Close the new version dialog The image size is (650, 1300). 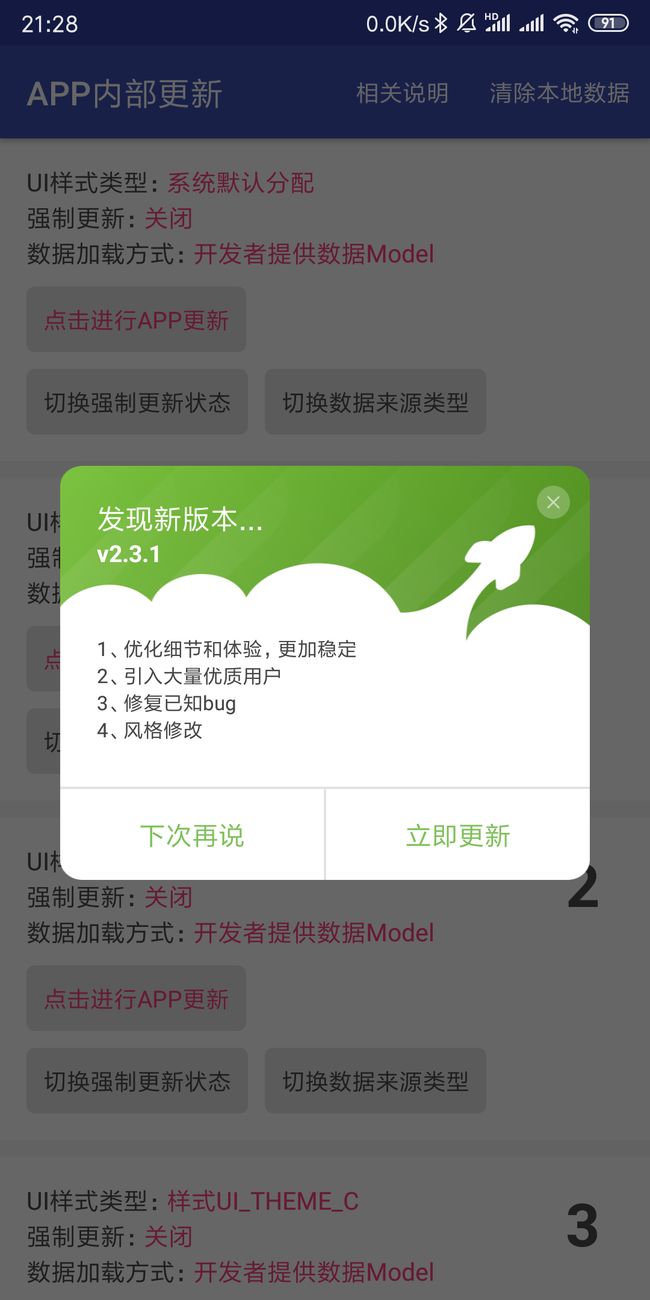click(553, 502)
